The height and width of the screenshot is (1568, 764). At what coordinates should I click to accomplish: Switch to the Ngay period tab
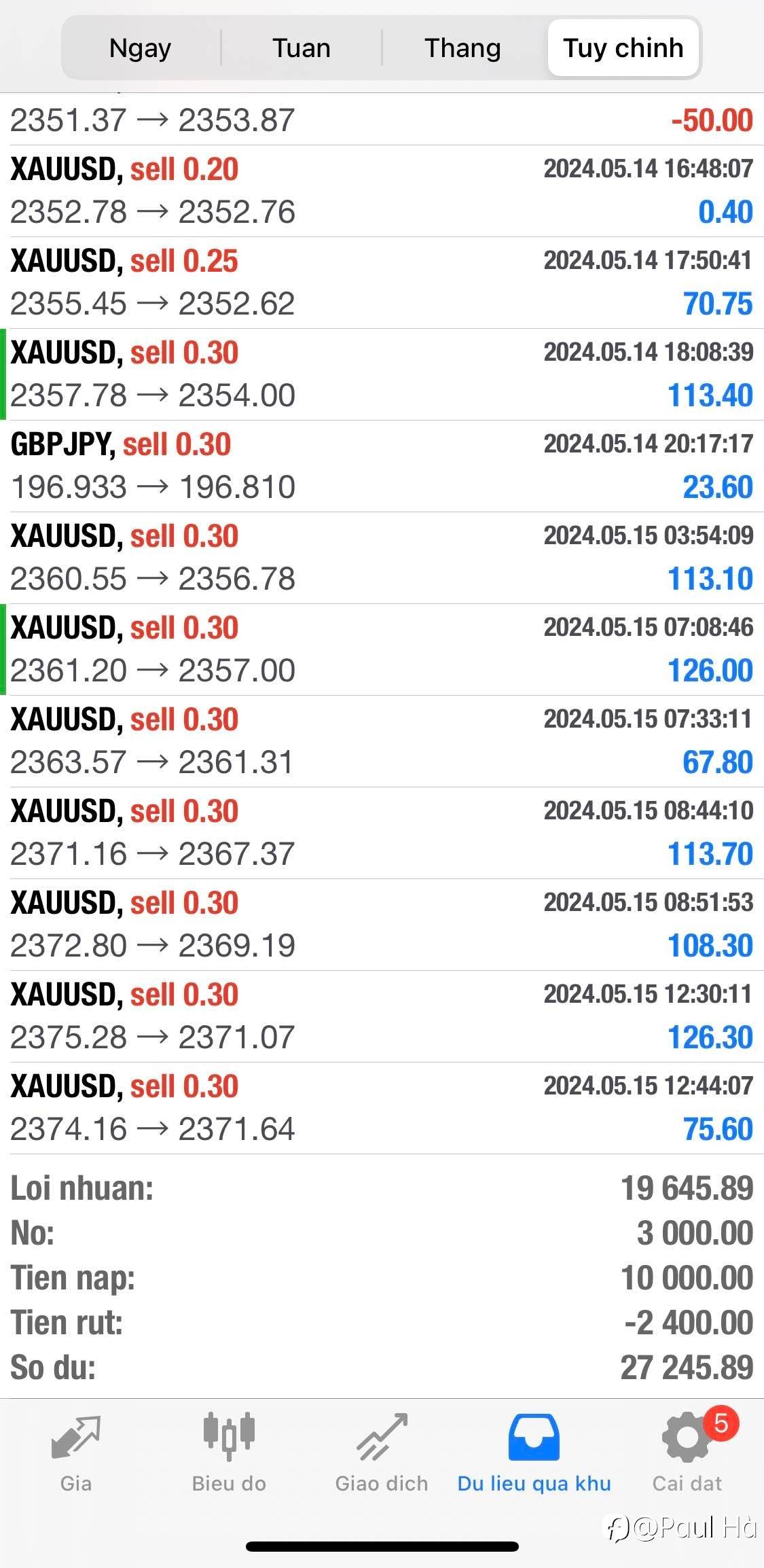(141, 48)
